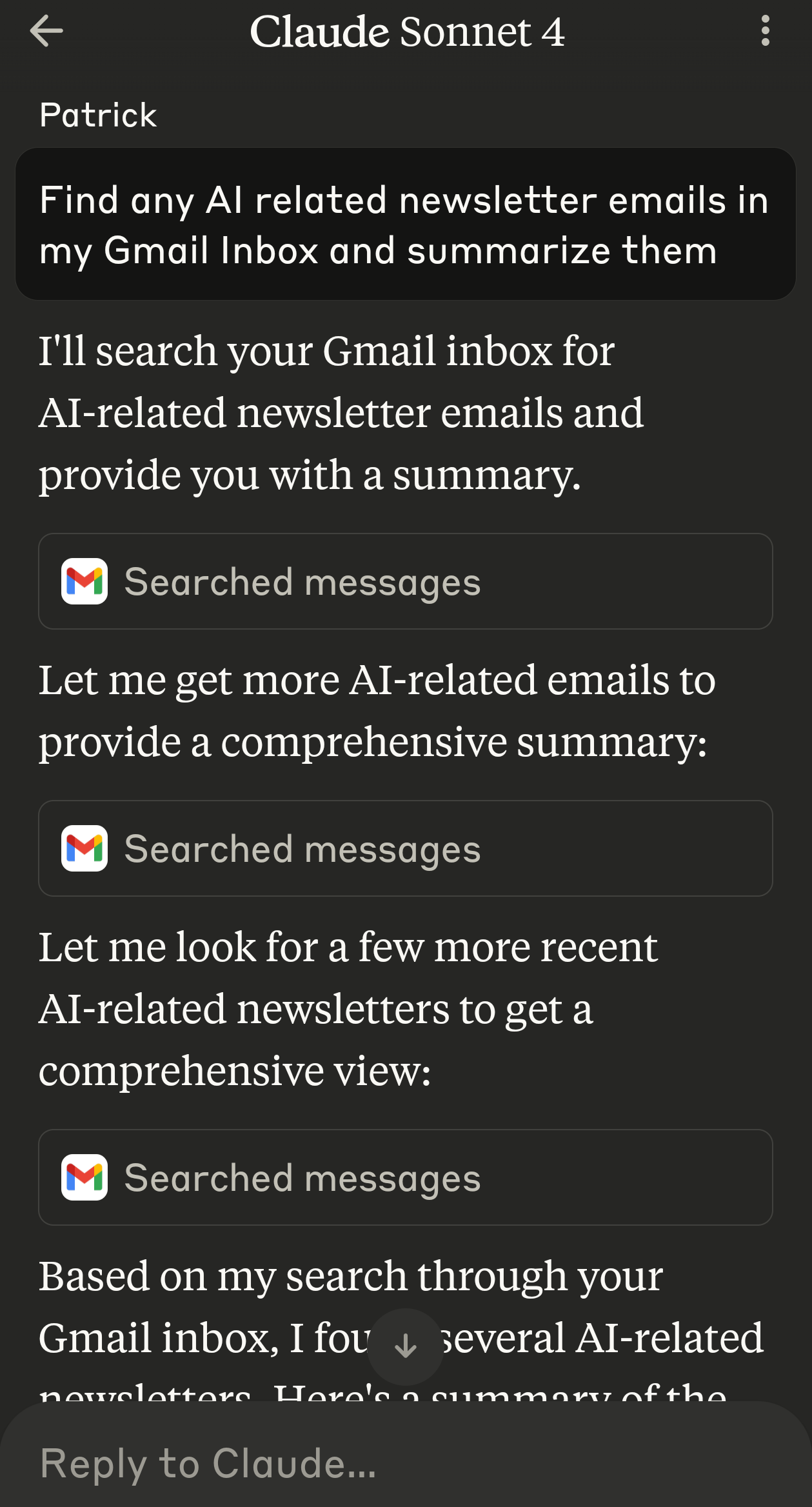Select Patrick's message bubble
The image size is (812, 1507).
[x=405, y=224]
